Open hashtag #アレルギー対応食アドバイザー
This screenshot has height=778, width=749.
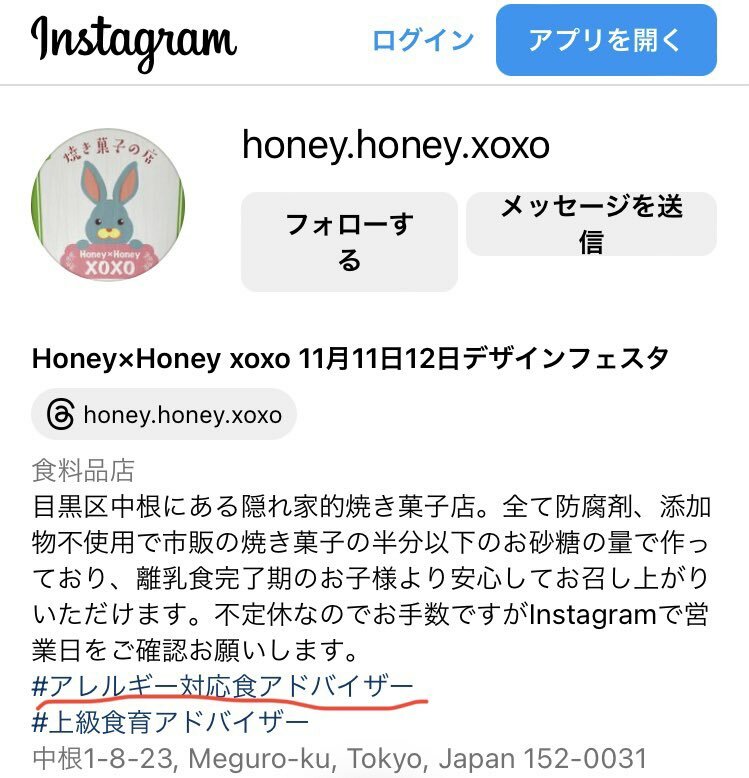point(222,687)
